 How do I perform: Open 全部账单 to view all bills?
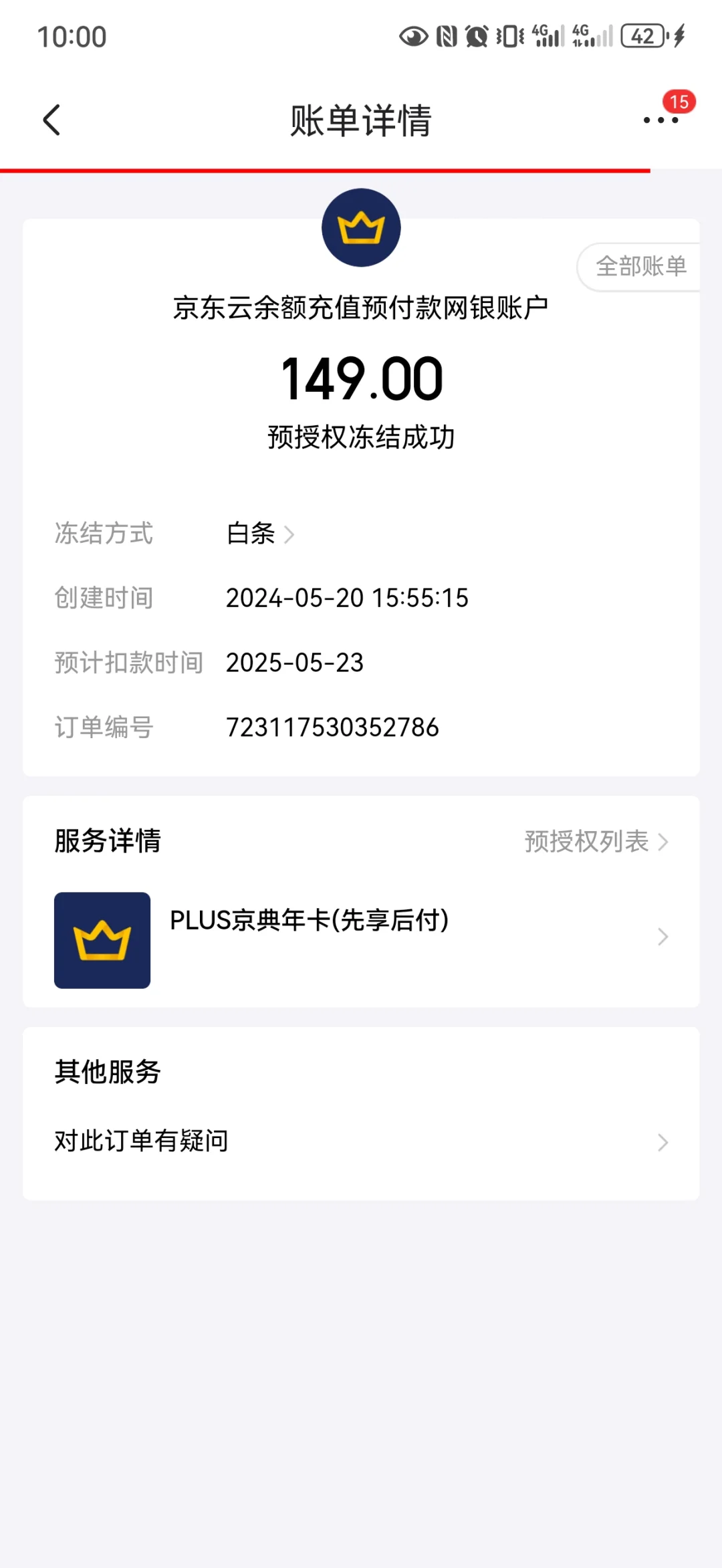[639, 267]
